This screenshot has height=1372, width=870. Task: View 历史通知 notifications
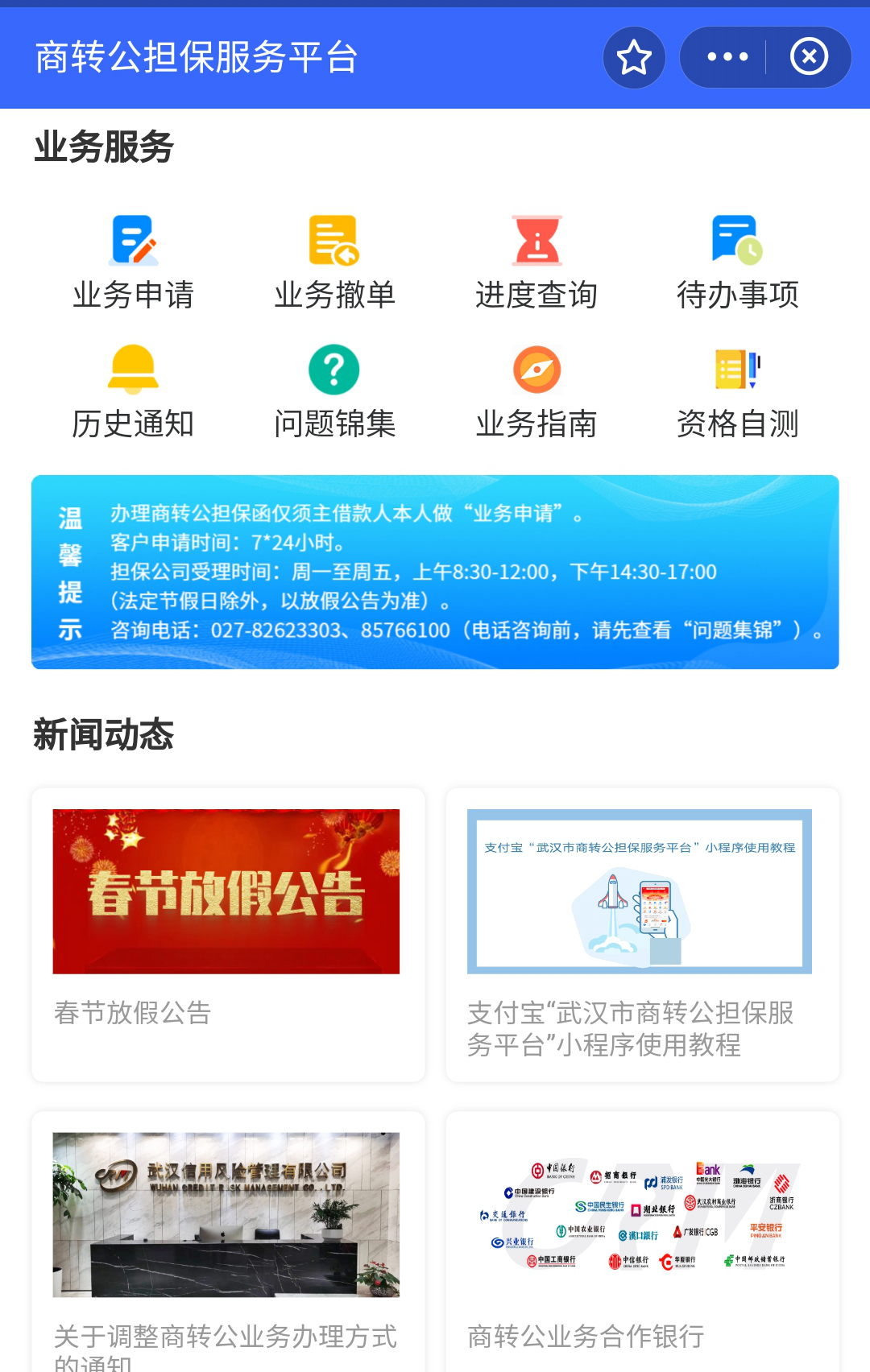coord(134,391)
